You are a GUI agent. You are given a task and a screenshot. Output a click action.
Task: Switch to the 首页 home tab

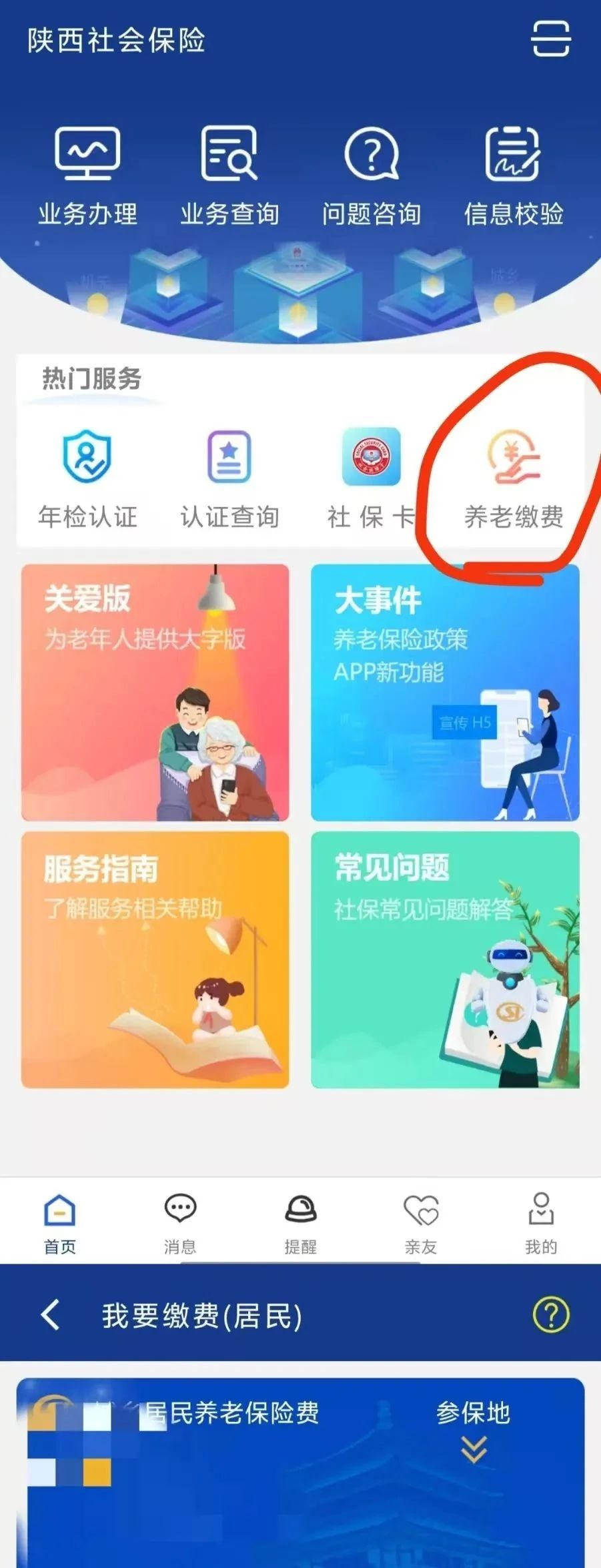[60, 1222]
